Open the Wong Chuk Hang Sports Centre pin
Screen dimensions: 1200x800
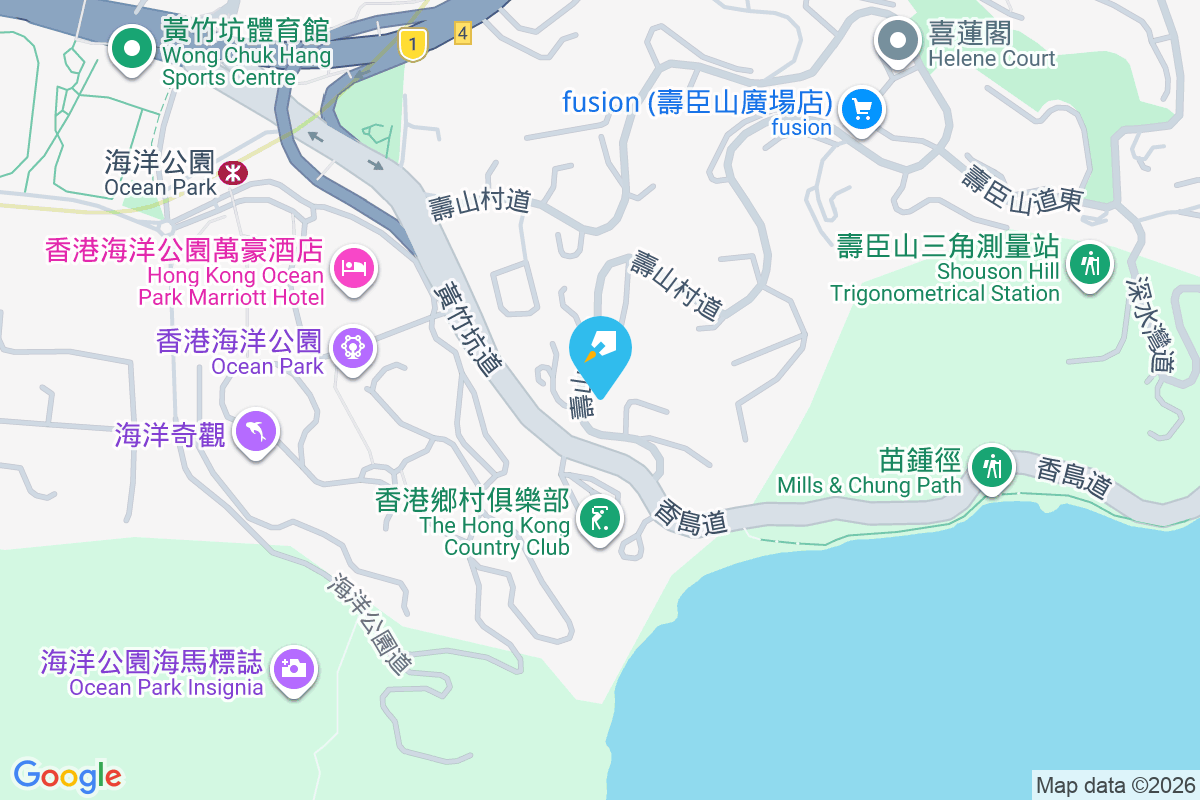point(131,48)
